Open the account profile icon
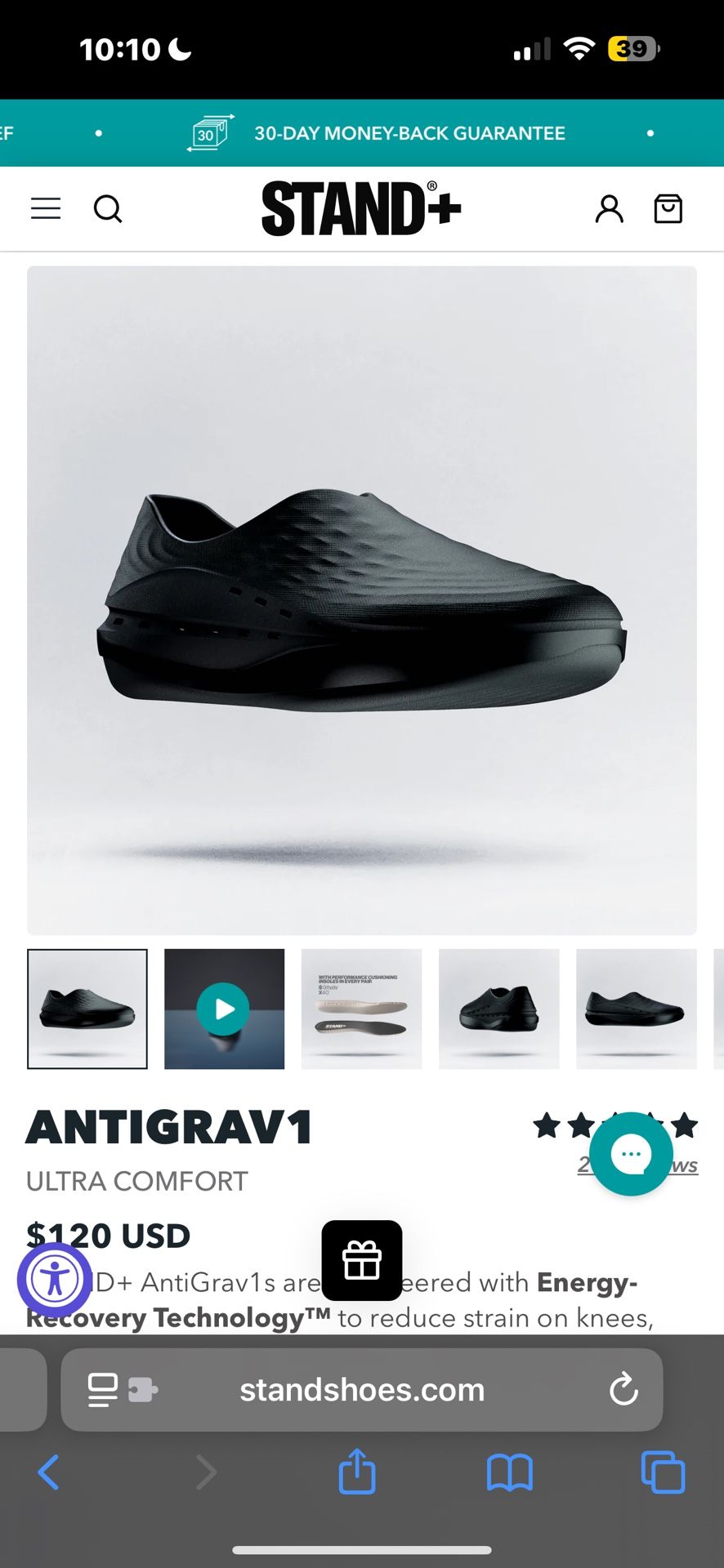This screenshot has width=724, height=1568. (x=609, y=209)
